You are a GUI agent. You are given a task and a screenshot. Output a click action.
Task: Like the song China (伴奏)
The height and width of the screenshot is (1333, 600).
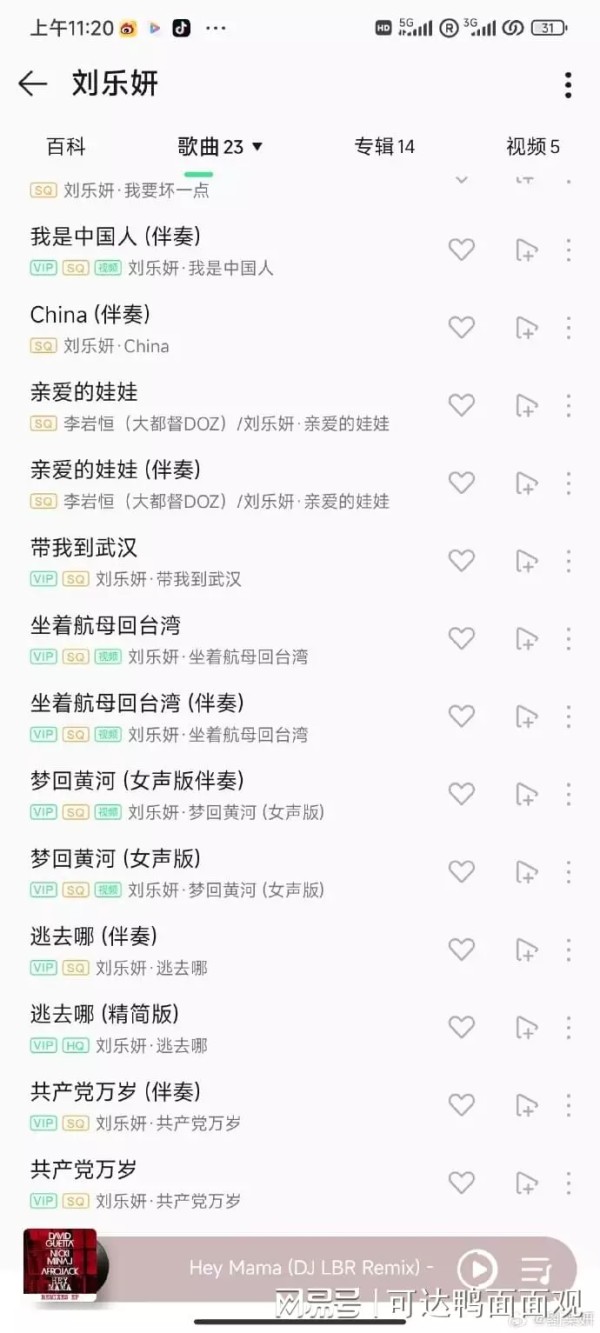(461, 327)
